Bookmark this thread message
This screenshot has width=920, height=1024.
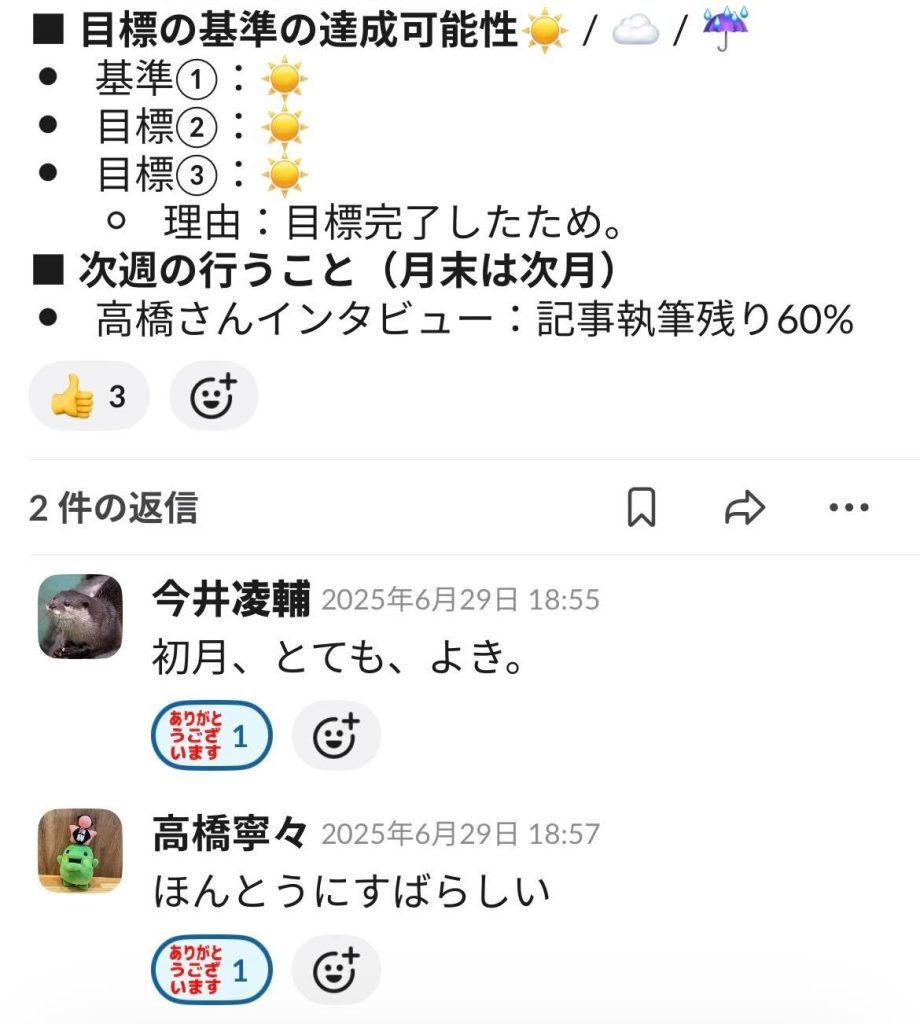pyautogui.click(x=641, y=508)
